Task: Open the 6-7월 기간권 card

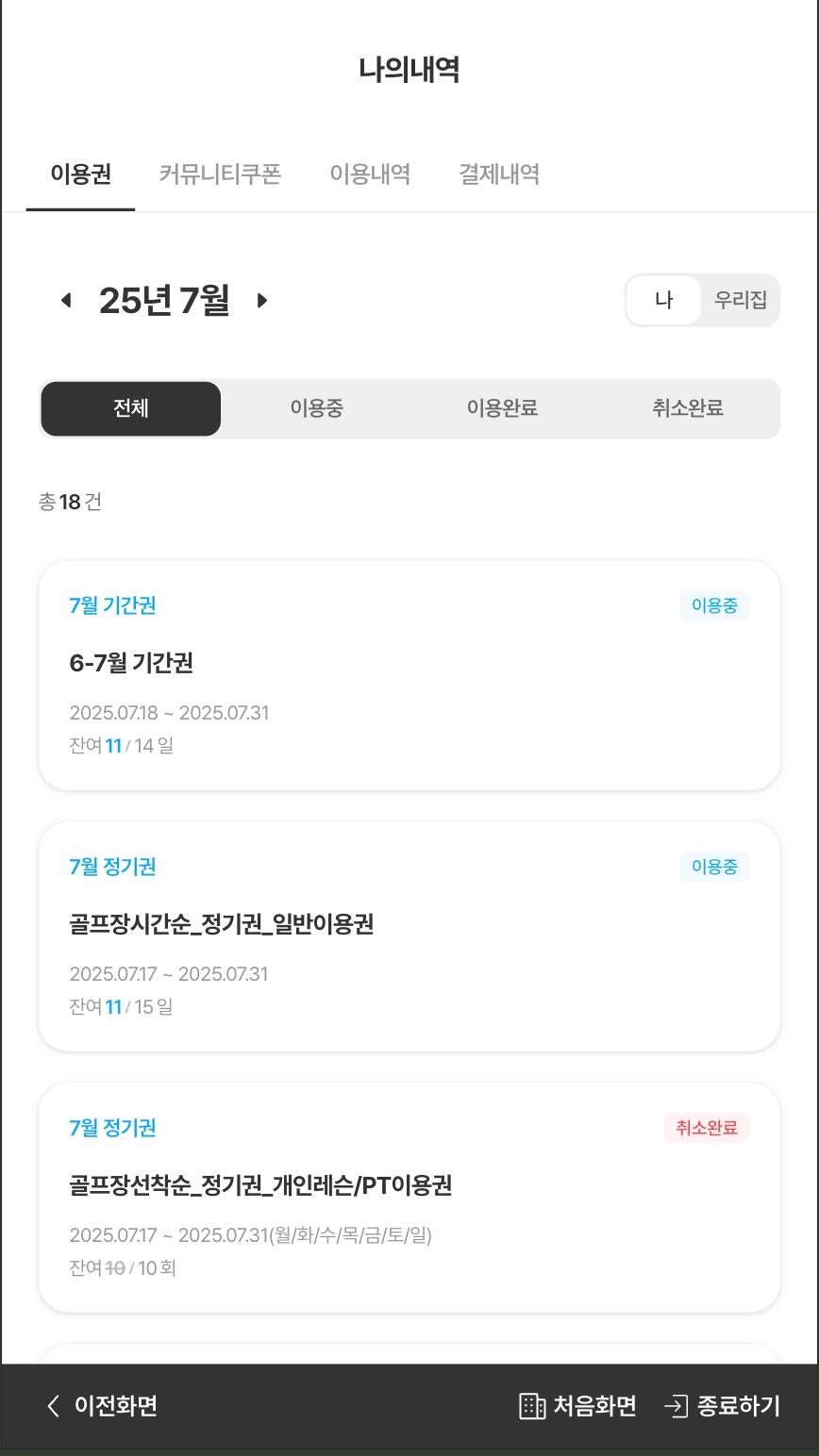Action: click(x=409, y=675)
